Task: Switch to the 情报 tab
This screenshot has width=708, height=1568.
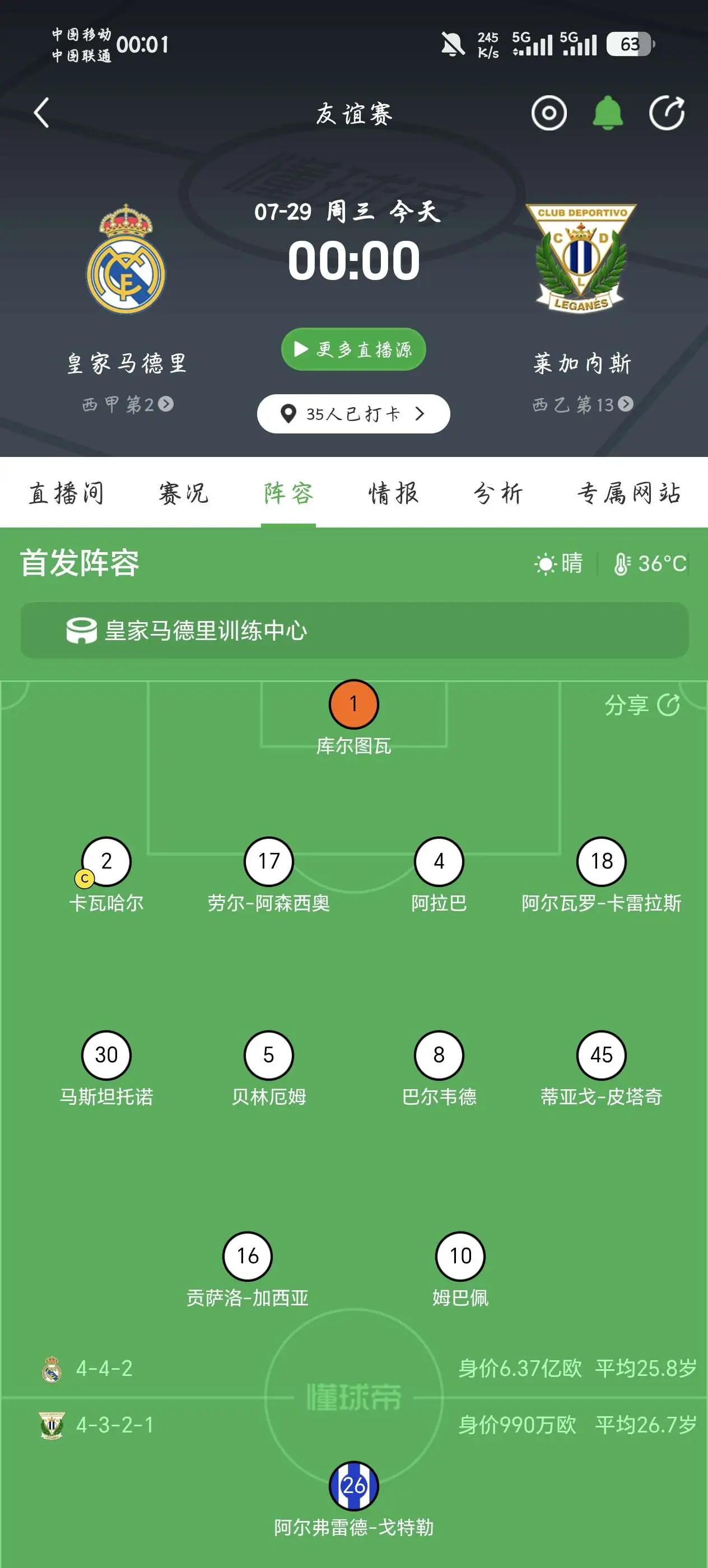Action: pos(394,493)
